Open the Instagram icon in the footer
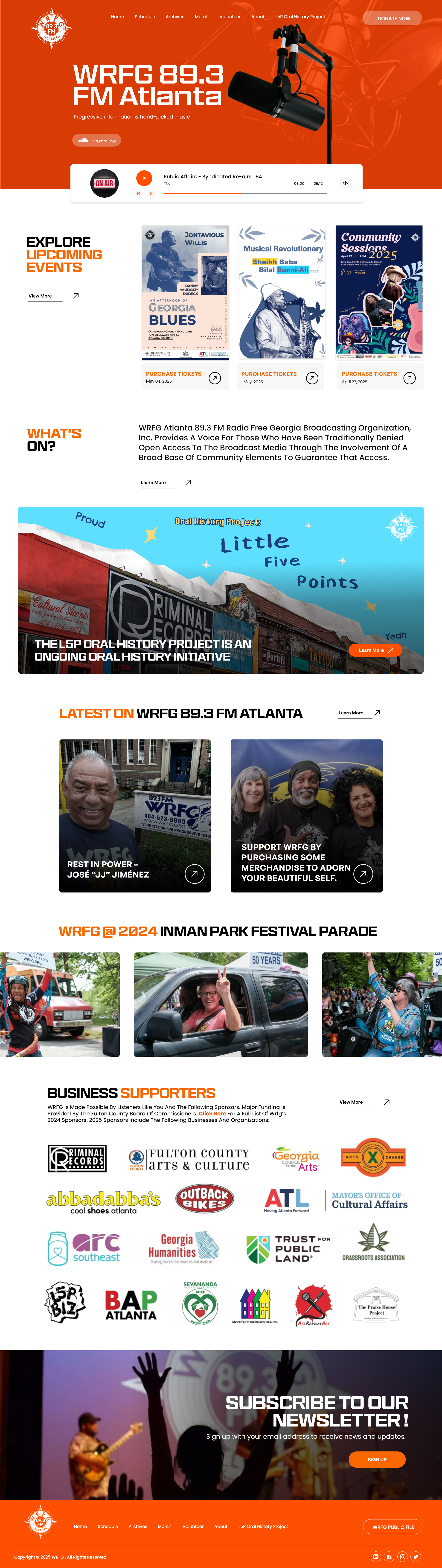This screenshot has height=1568, width=442. pos(402,1556)
